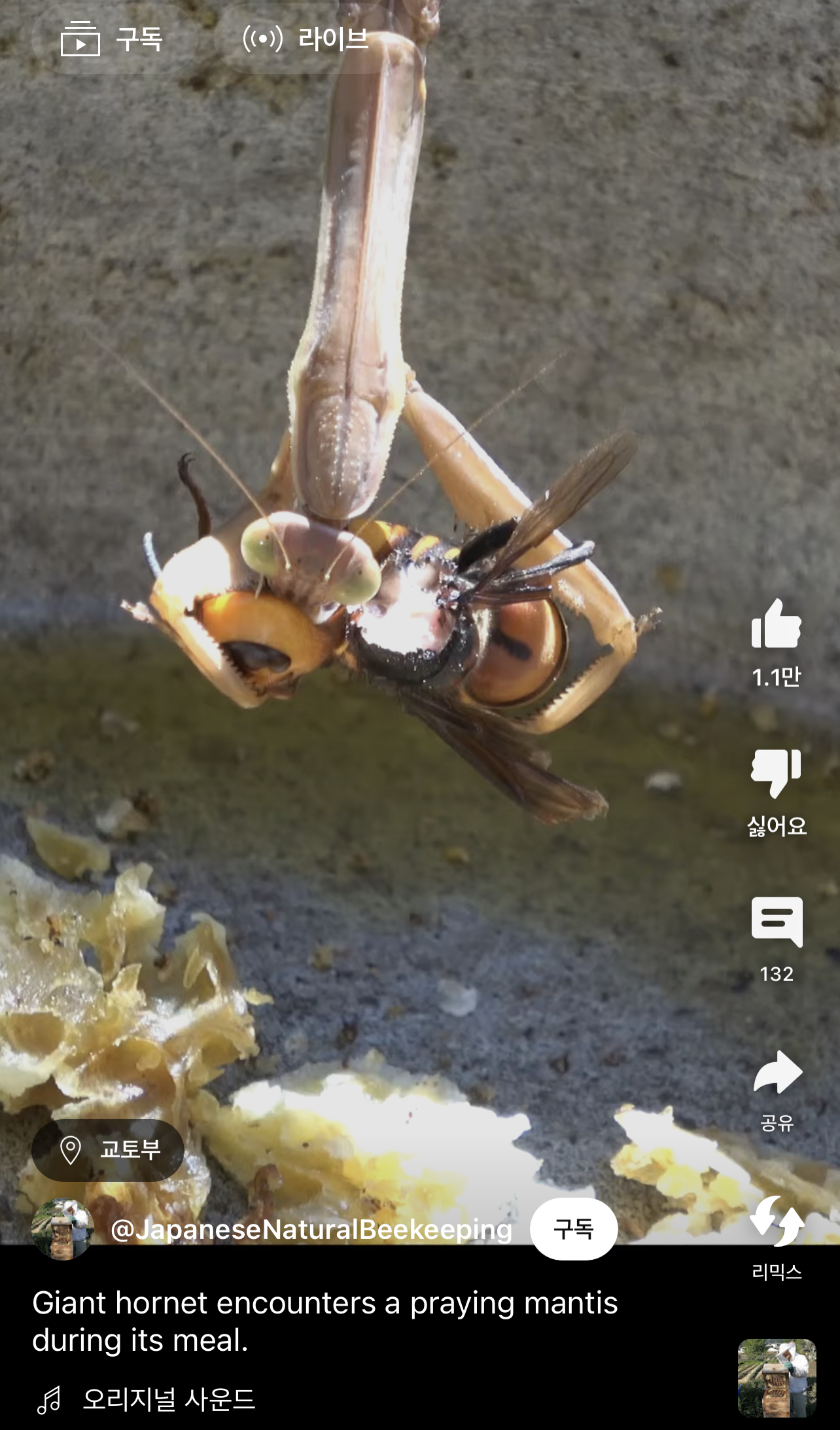Open the JapaneseNaturalBeekeeping channel avatar
The height and width of the screenshot is (1430, 840).
(x=63, y=1229)
